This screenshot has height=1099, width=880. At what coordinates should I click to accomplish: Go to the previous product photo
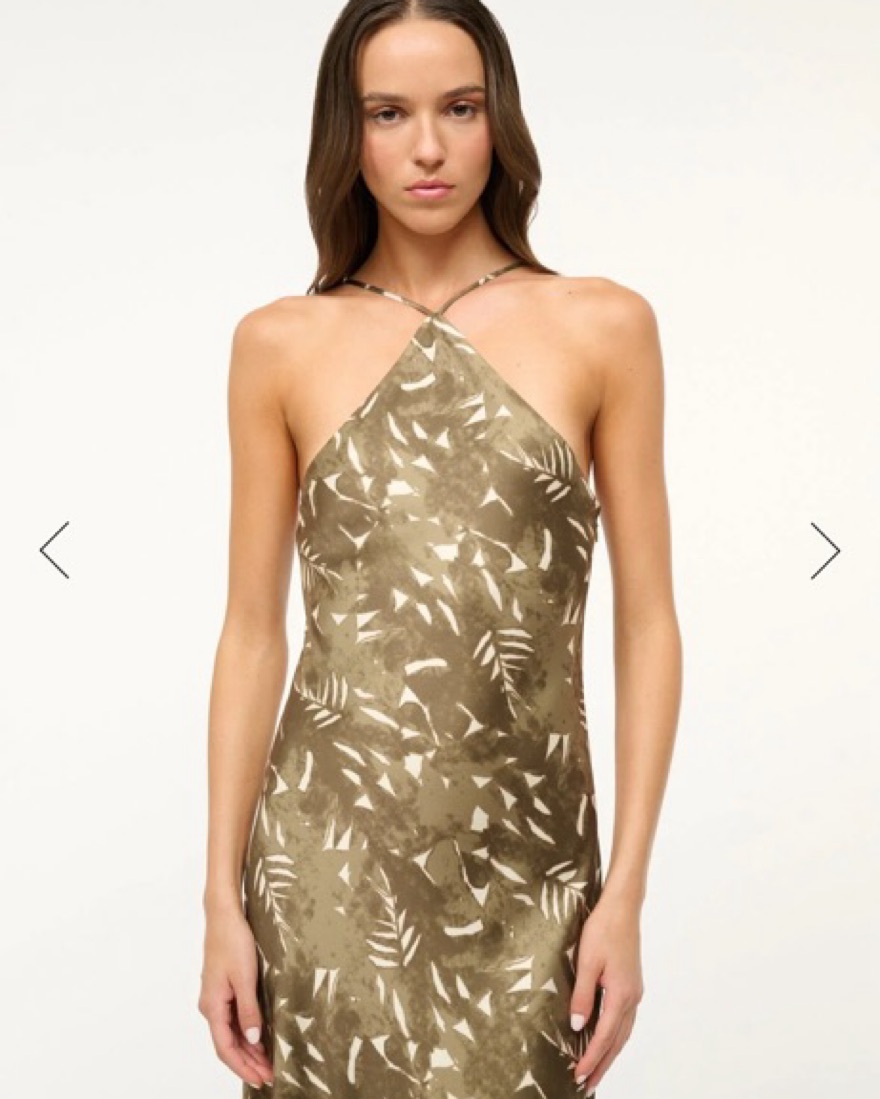coord(55,550)
